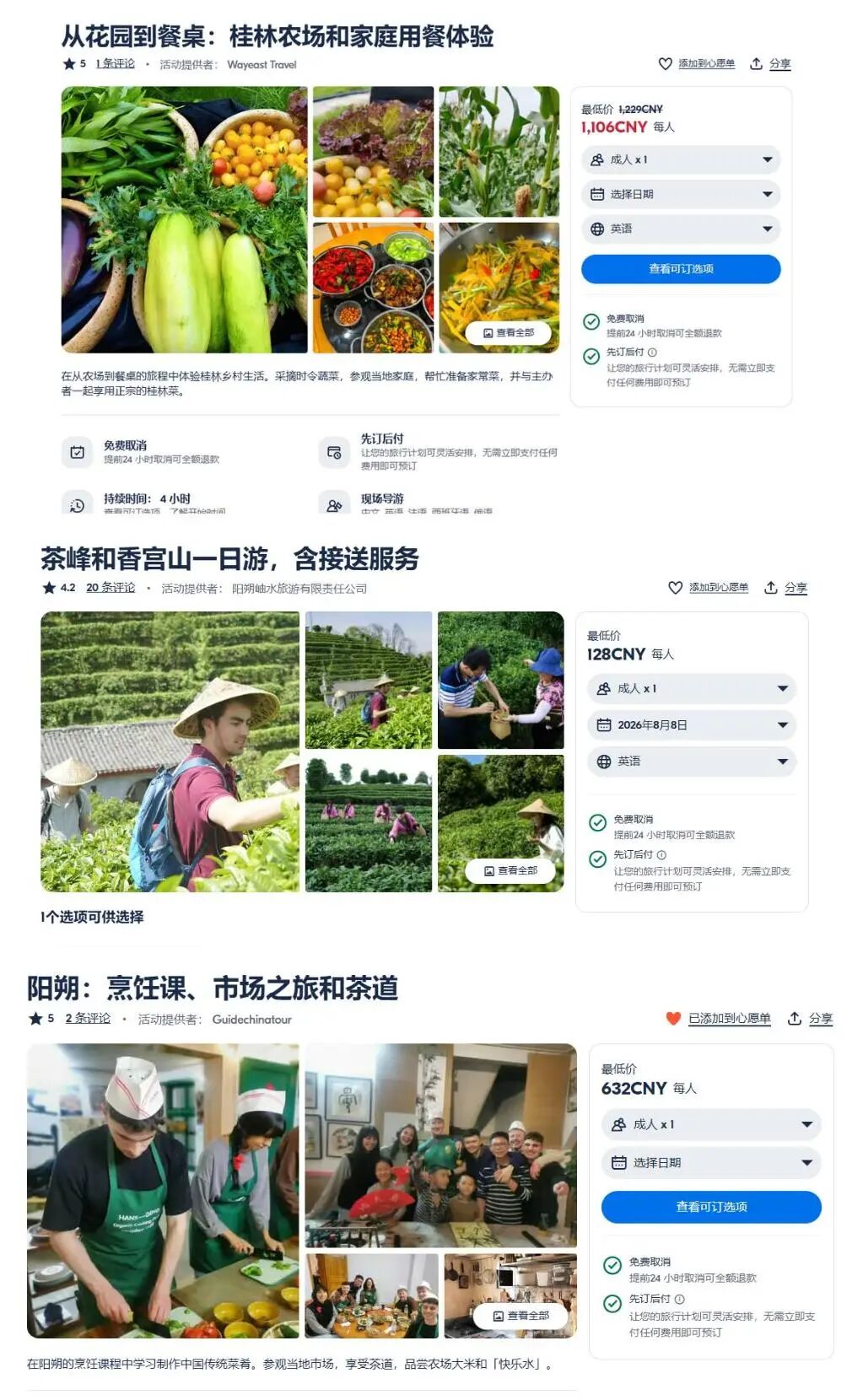
Task: Share the Yangshuo cooking class
Action: (810, 1019)
